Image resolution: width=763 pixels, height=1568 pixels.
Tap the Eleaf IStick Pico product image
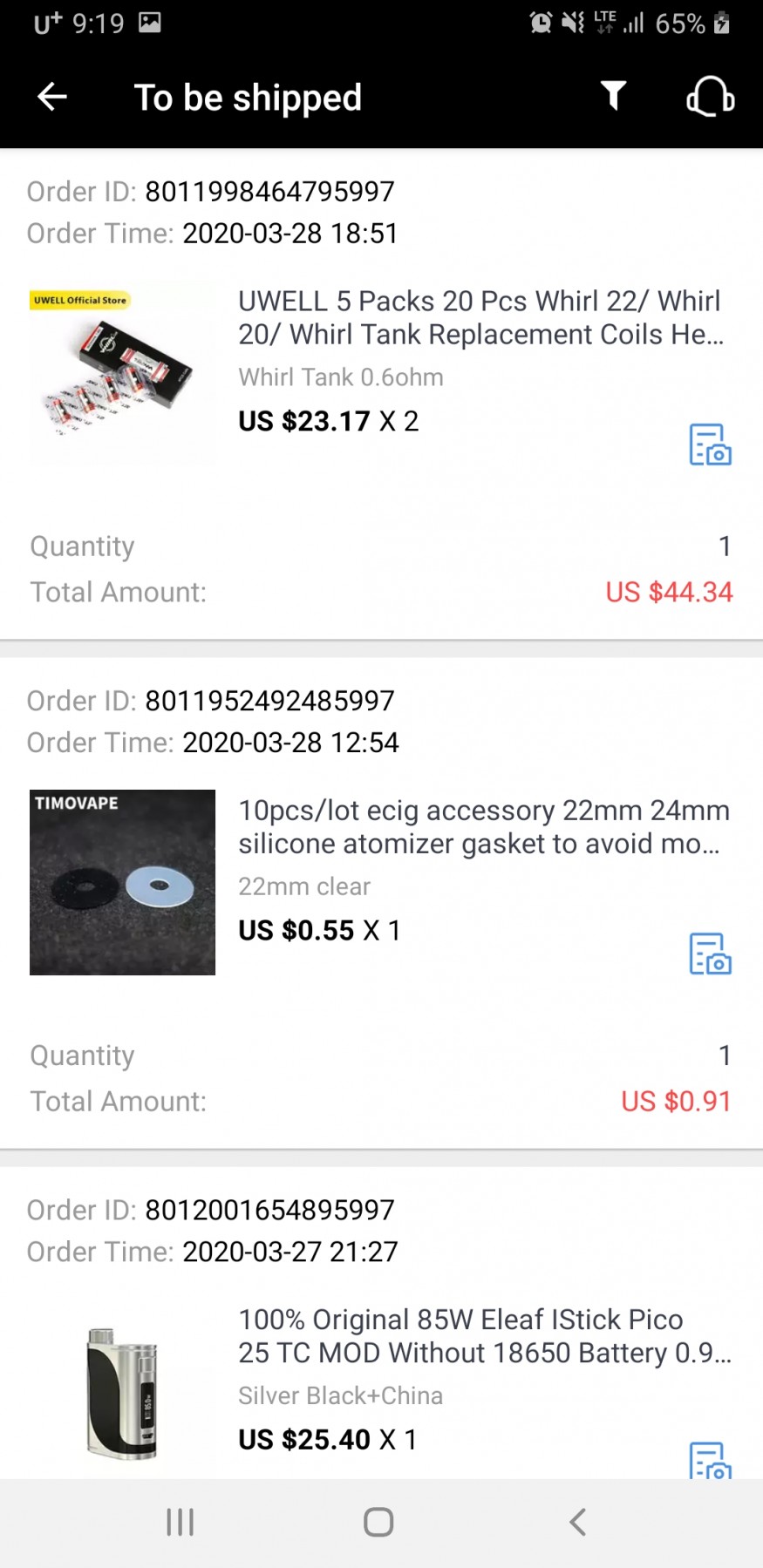[122, 1392]
